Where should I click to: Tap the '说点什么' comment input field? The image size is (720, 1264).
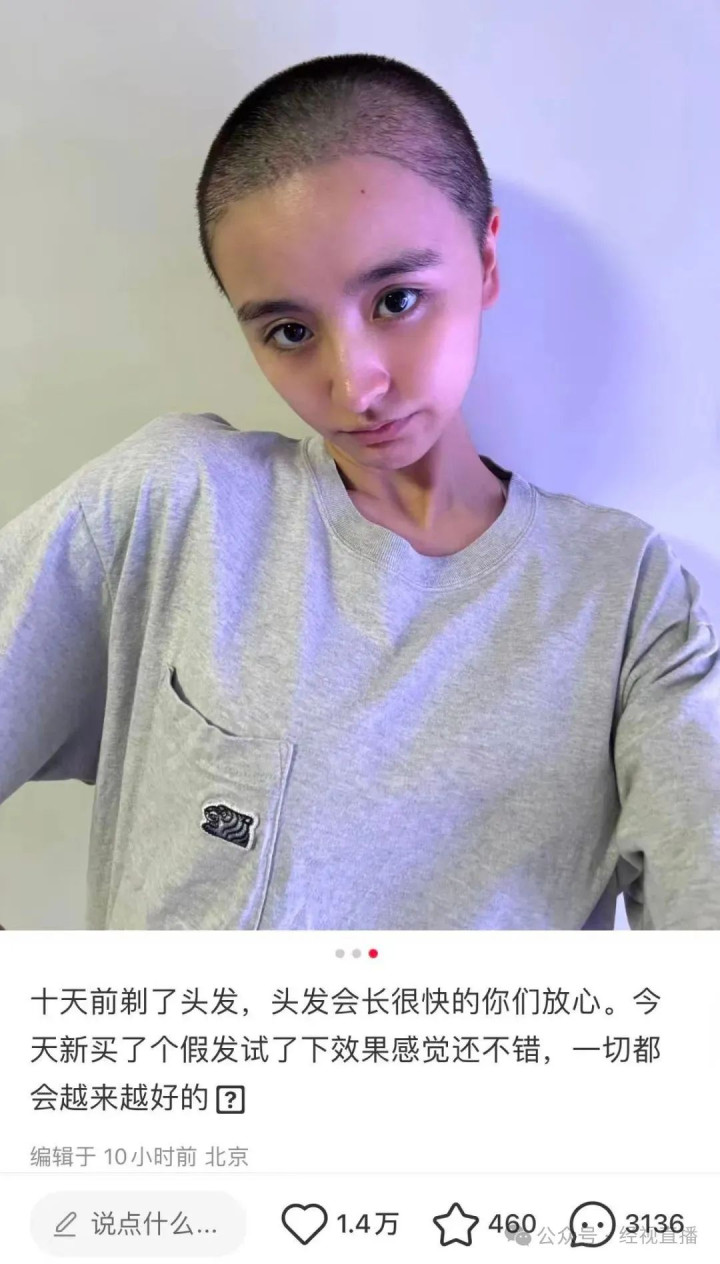point(138,1224)
